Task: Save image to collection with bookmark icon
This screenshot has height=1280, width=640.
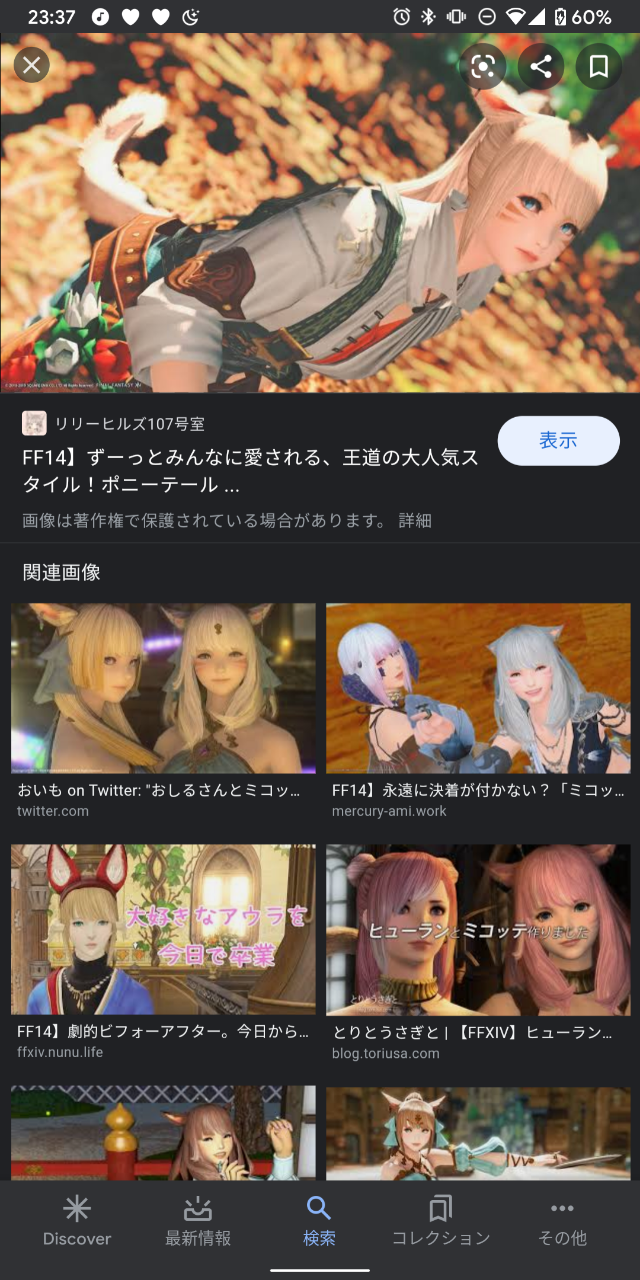Action: 599,67
